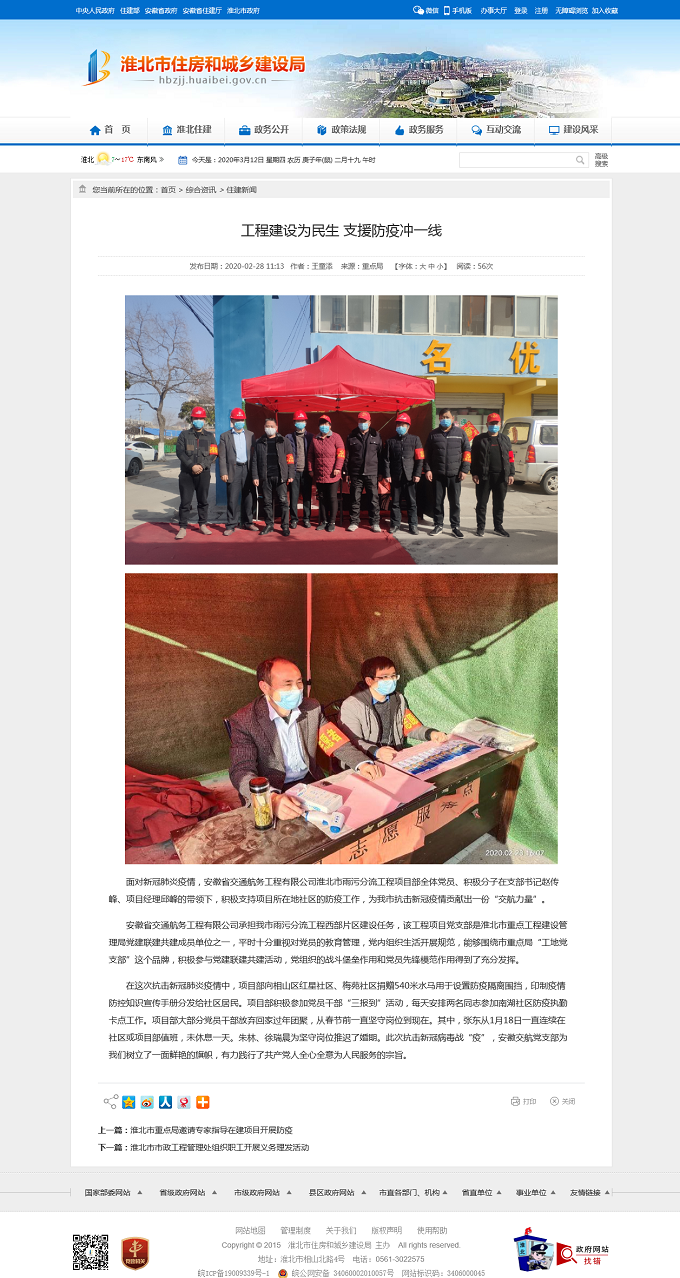Open the 加入收藏 bookmark link
The height and width of the screenshot is (1278, 680).
604,10
